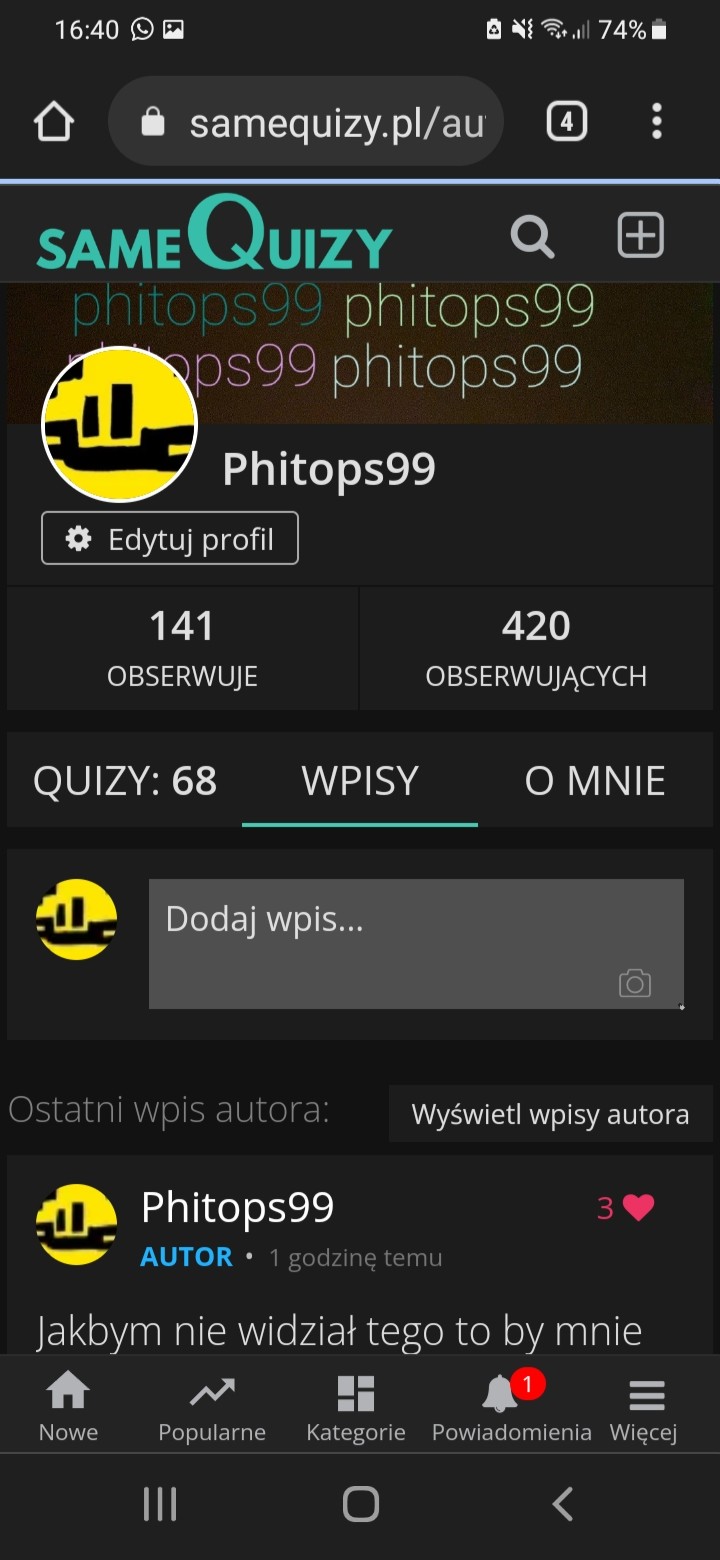View the 420 Obserwujących list
This screenshot has width=720, height=1560.
[x=536, y=648]
